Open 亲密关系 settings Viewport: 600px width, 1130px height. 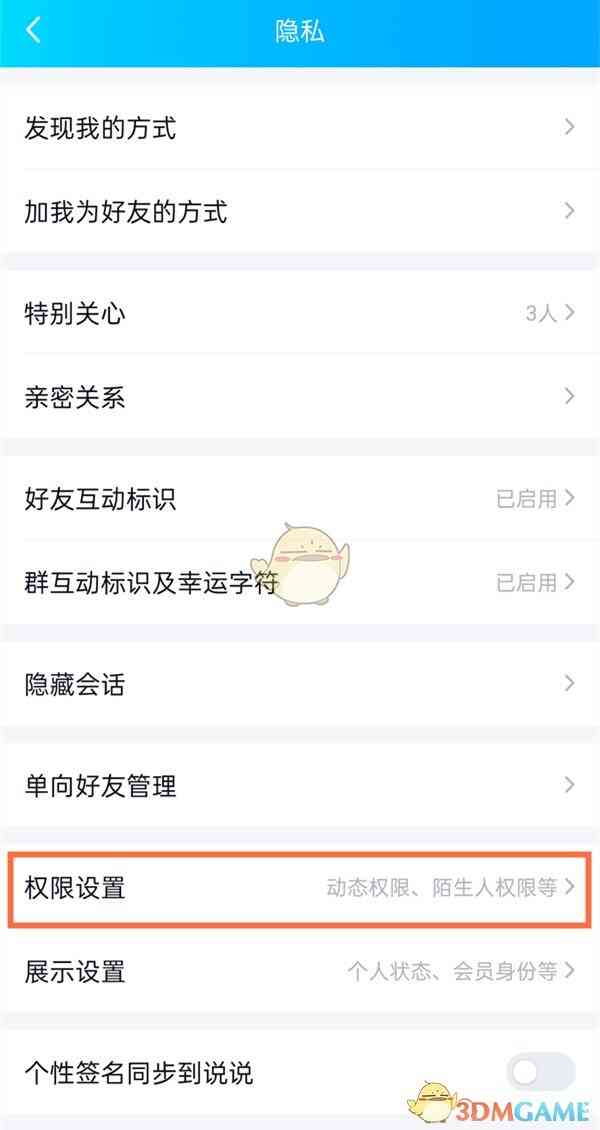point(300,398)
